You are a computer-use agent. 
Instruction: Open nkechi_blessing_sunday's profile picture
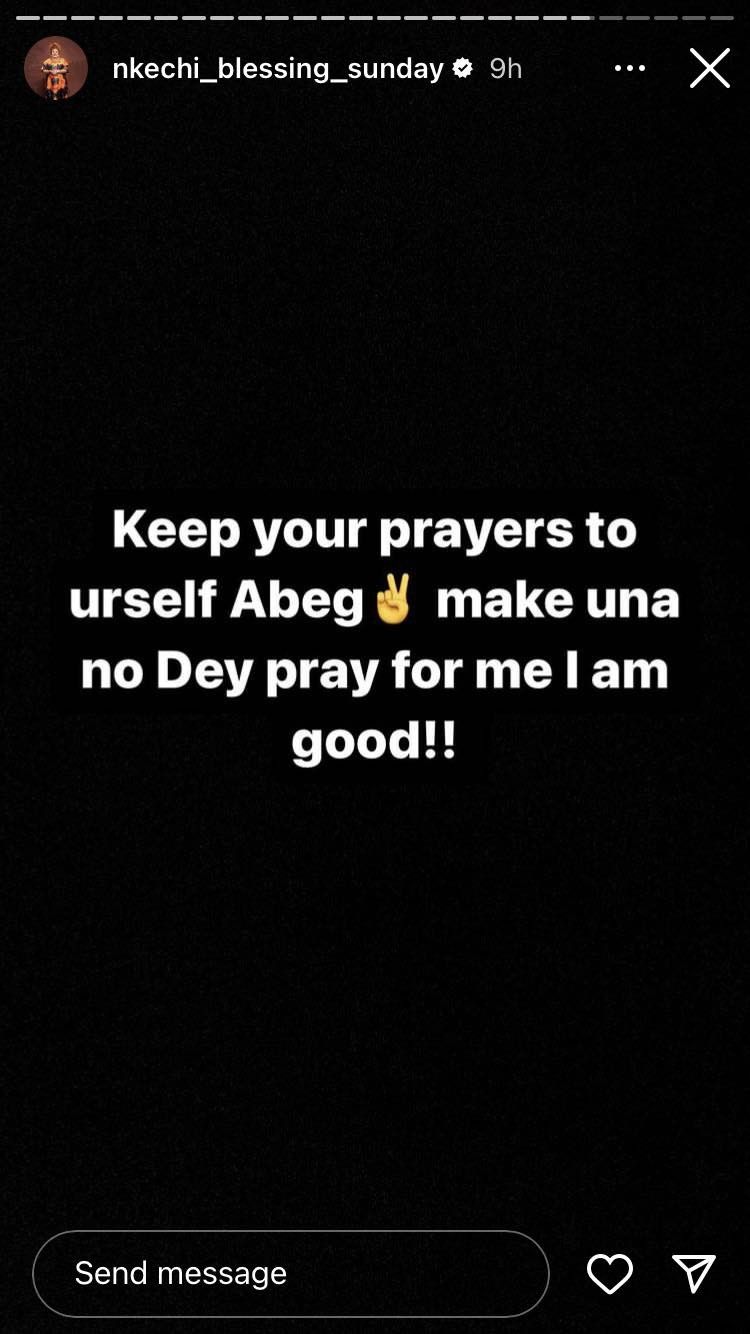point(56,68)
